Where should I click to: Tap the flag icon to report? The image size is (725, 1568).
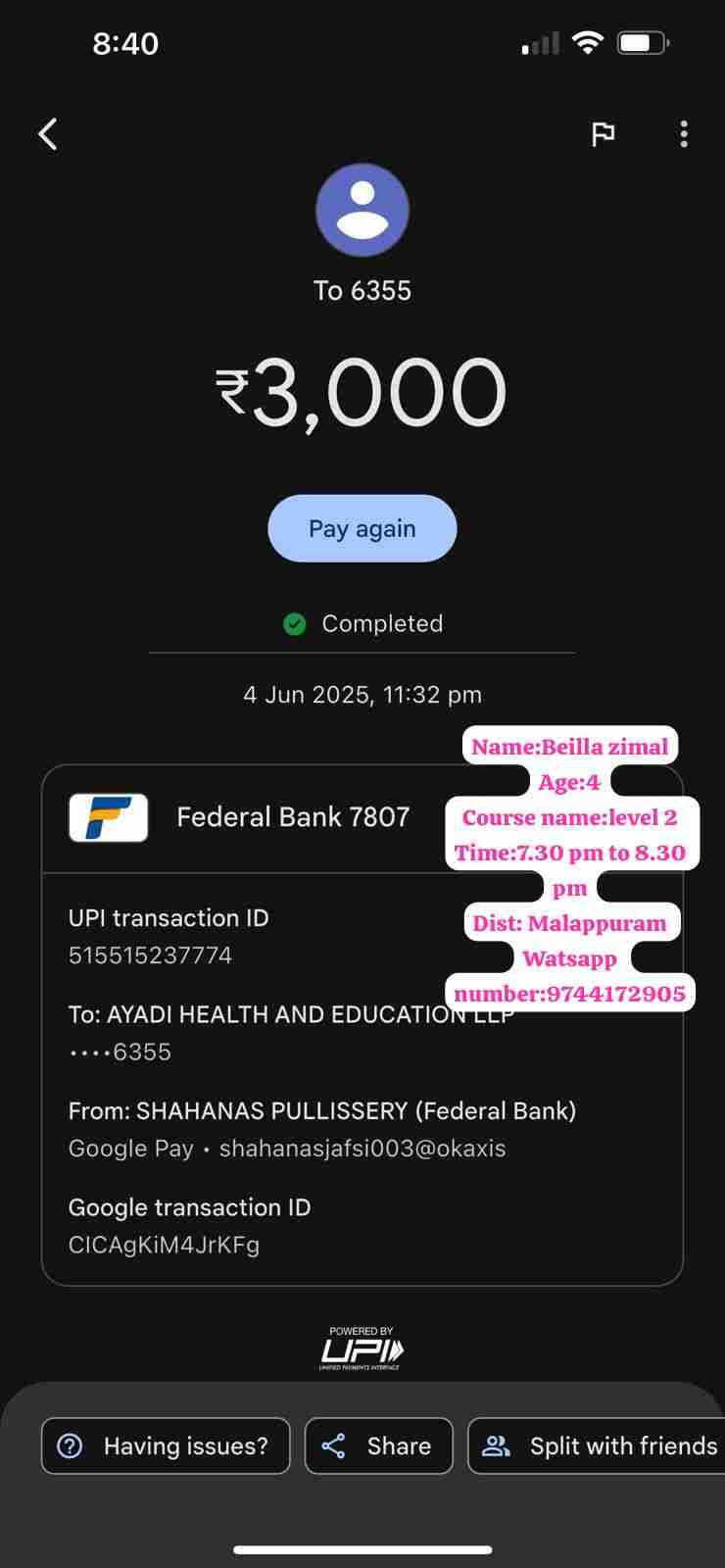(x=603, y=134)
